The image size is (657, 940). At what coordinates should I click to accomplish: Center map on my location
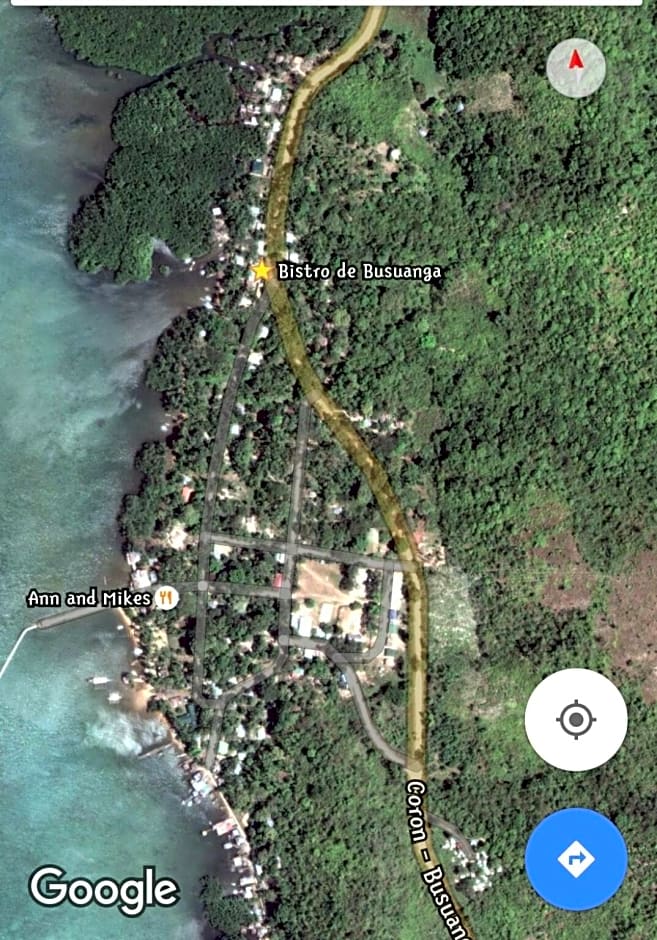pos(576,720)
